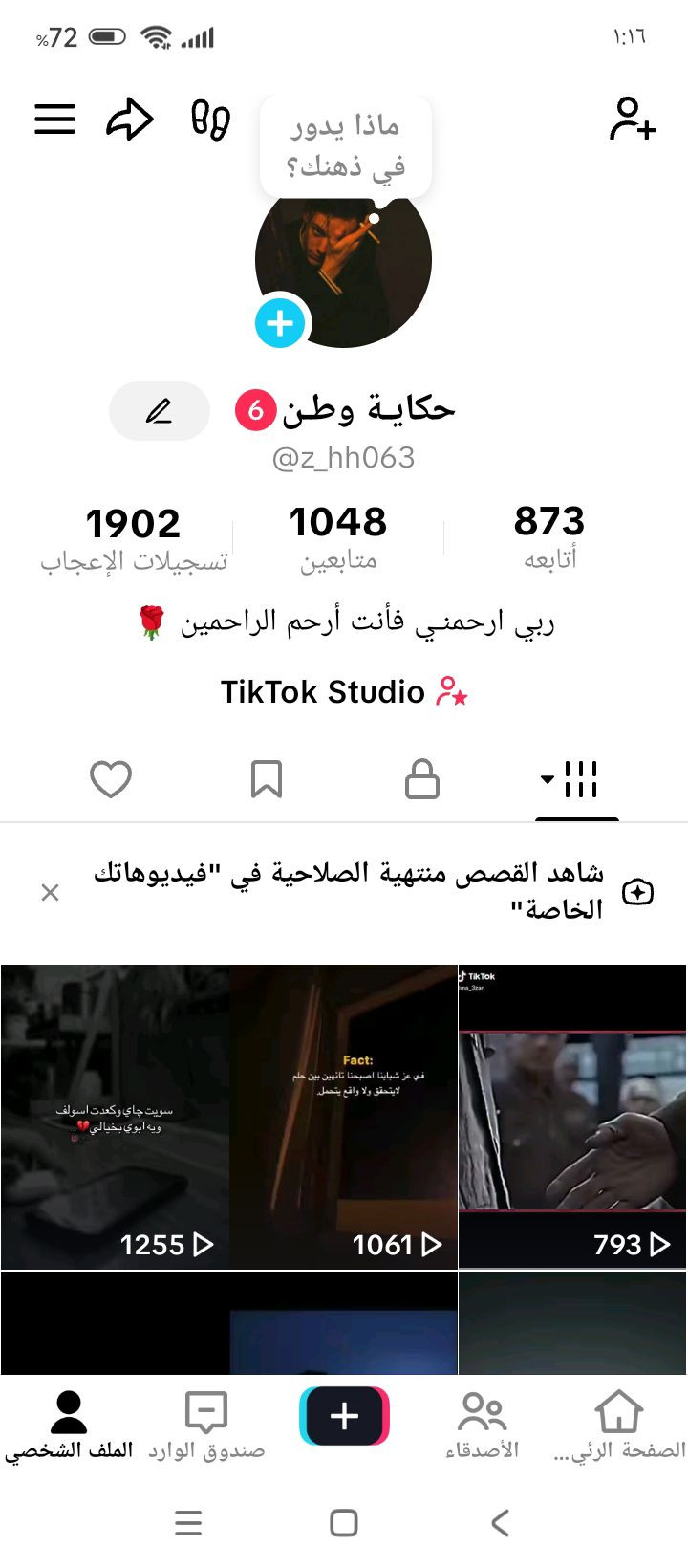Open the video with 793 views
This screenshot has height=1568, width=688.
pyautogui.click(x=572, y=1116)
